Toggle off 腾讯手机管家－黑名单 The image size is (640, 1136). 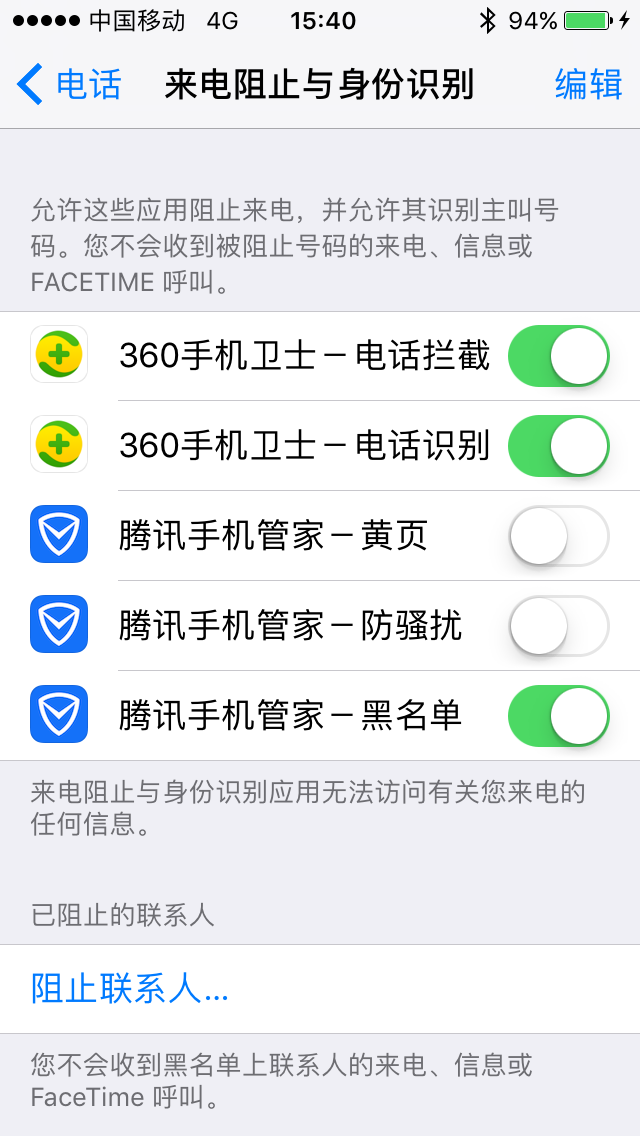tap(558, 716)
